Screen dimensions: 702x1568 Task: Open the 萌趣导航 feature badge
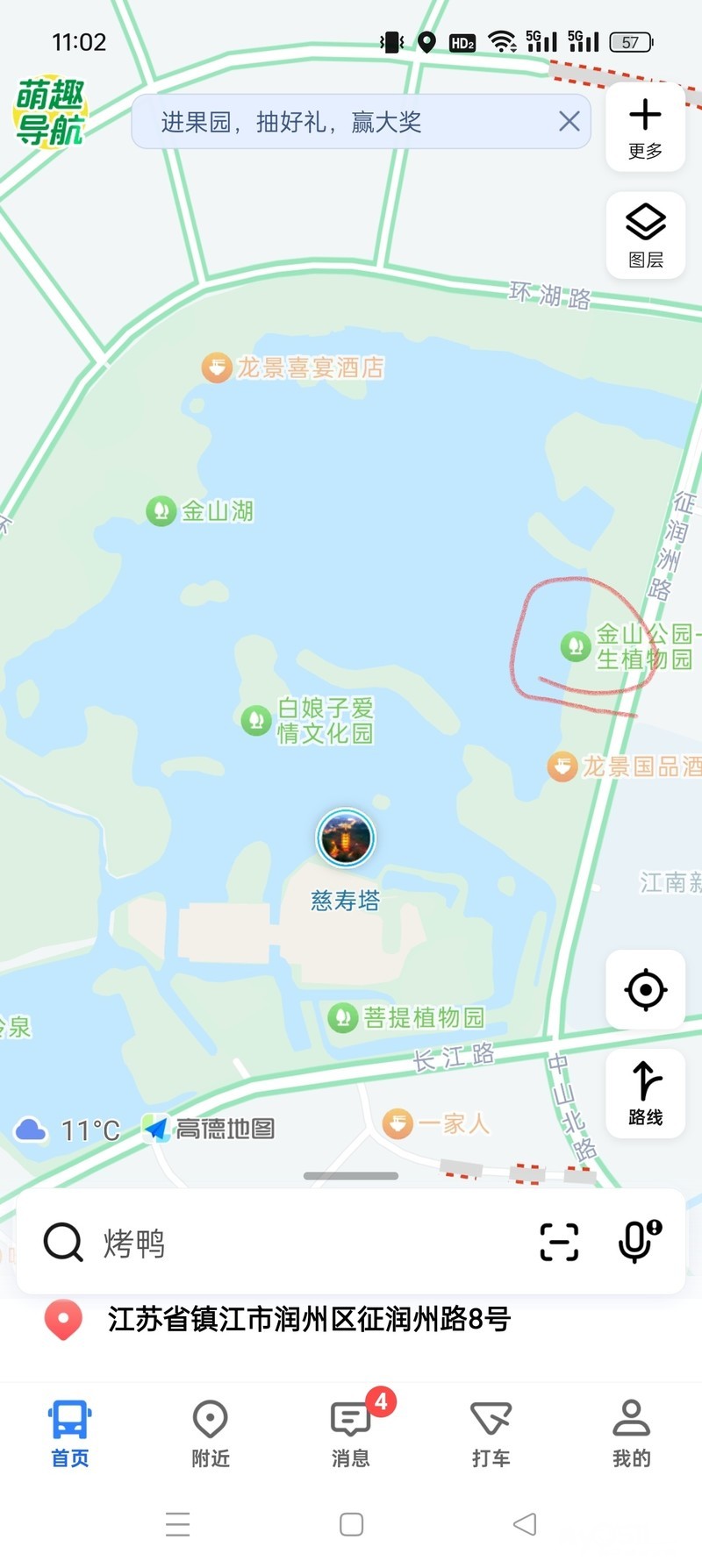50,112
